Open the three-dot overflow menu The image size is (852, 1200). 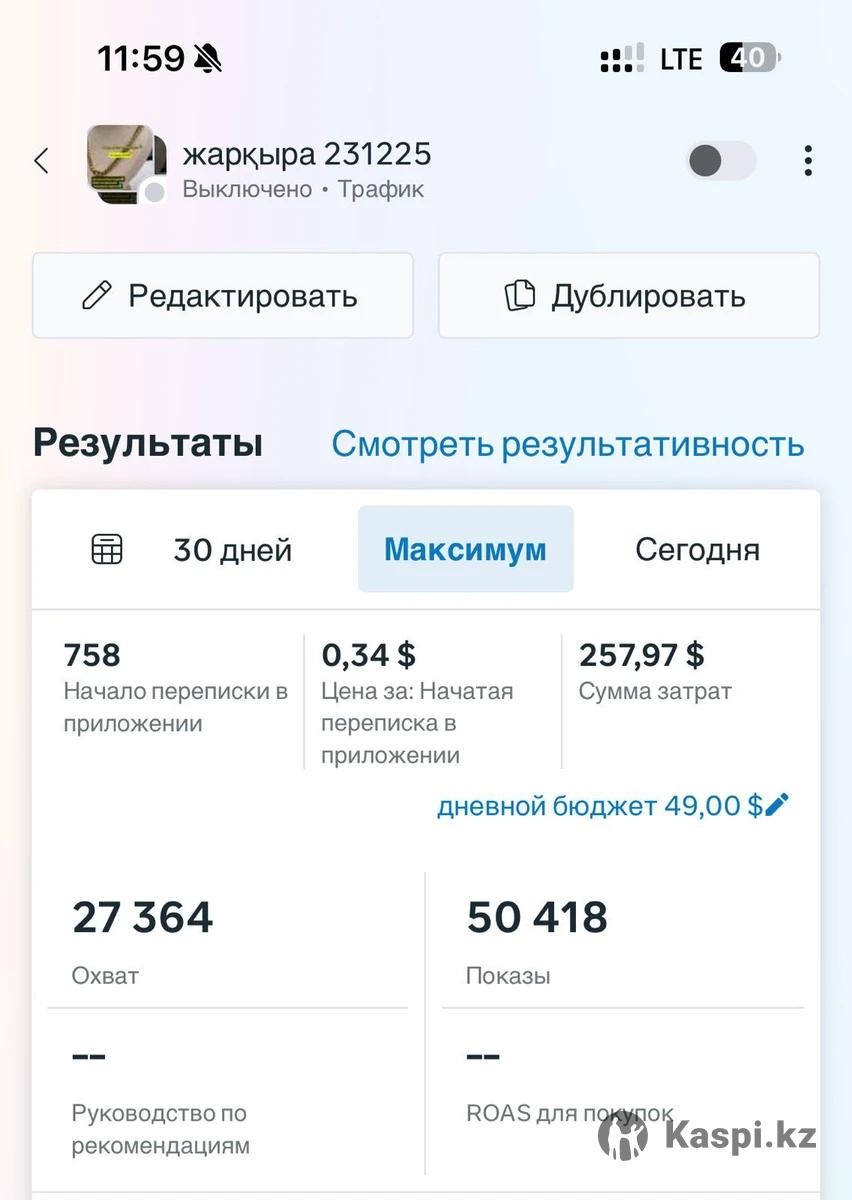[x=807, y=161]
